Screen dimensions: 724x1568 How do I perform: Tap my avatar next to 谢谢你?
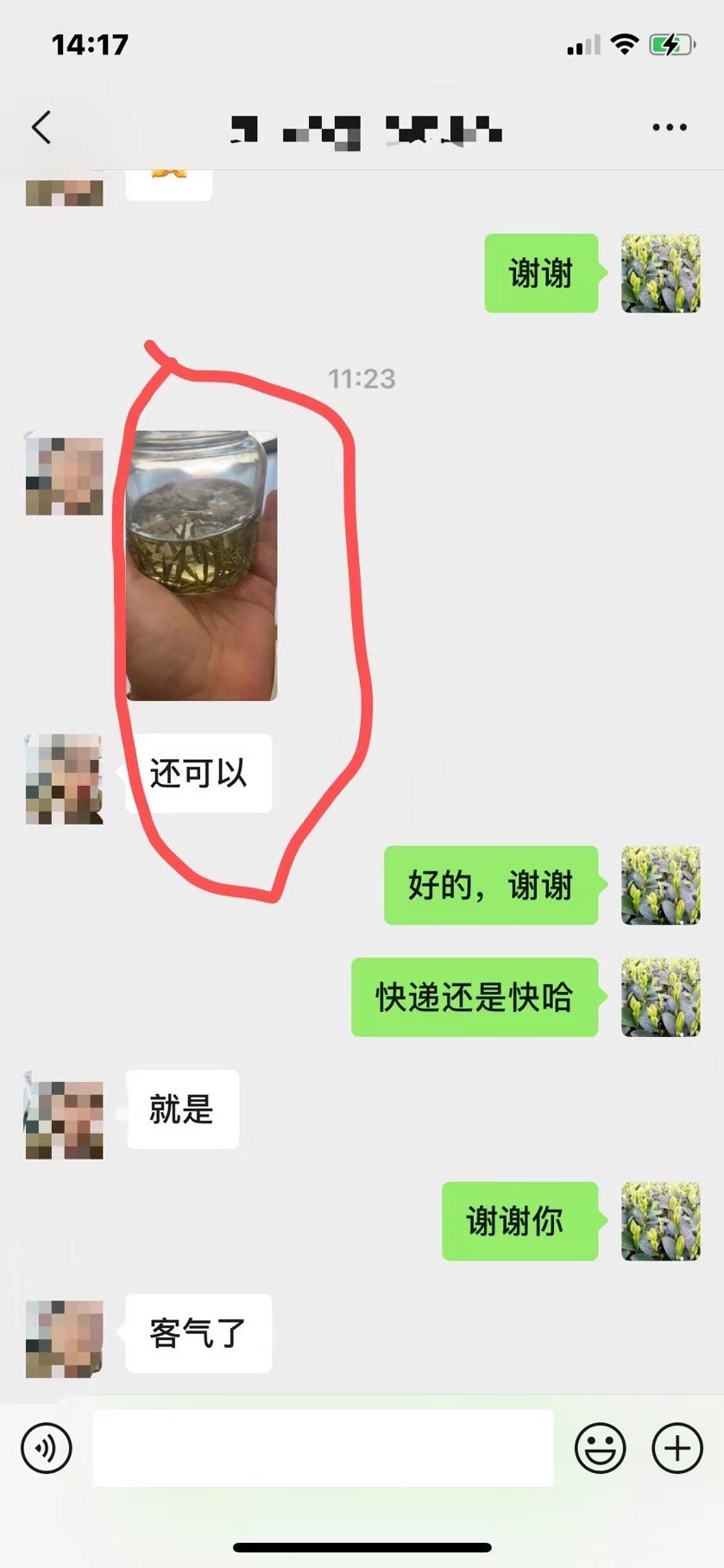661,1221
